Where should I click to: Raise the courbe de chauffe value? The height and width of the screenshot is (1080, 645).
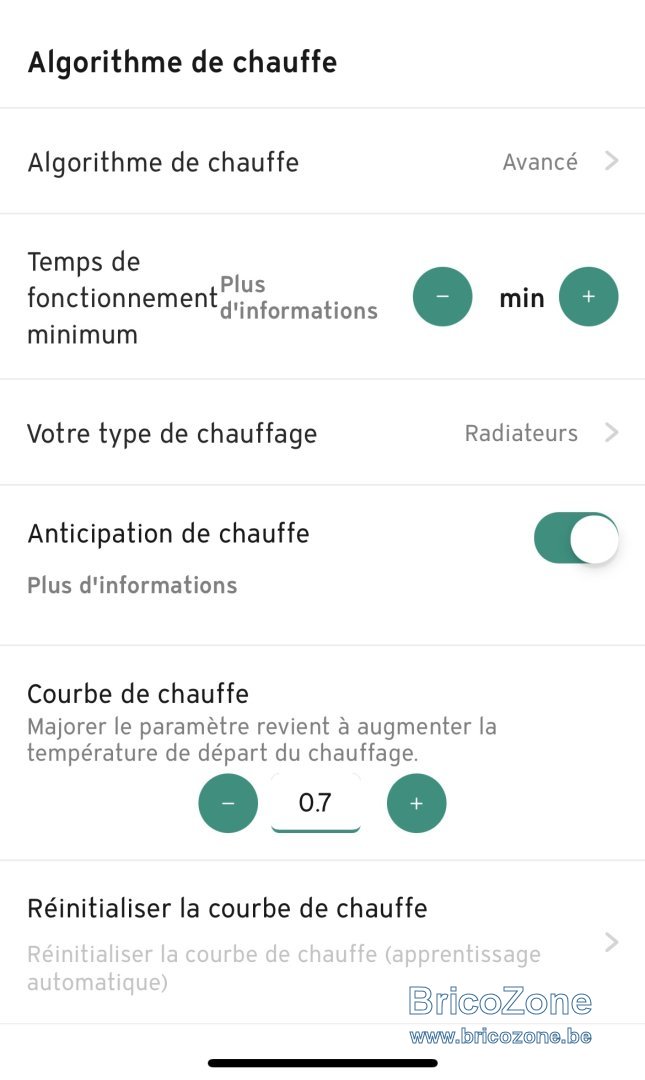[416, 803]
